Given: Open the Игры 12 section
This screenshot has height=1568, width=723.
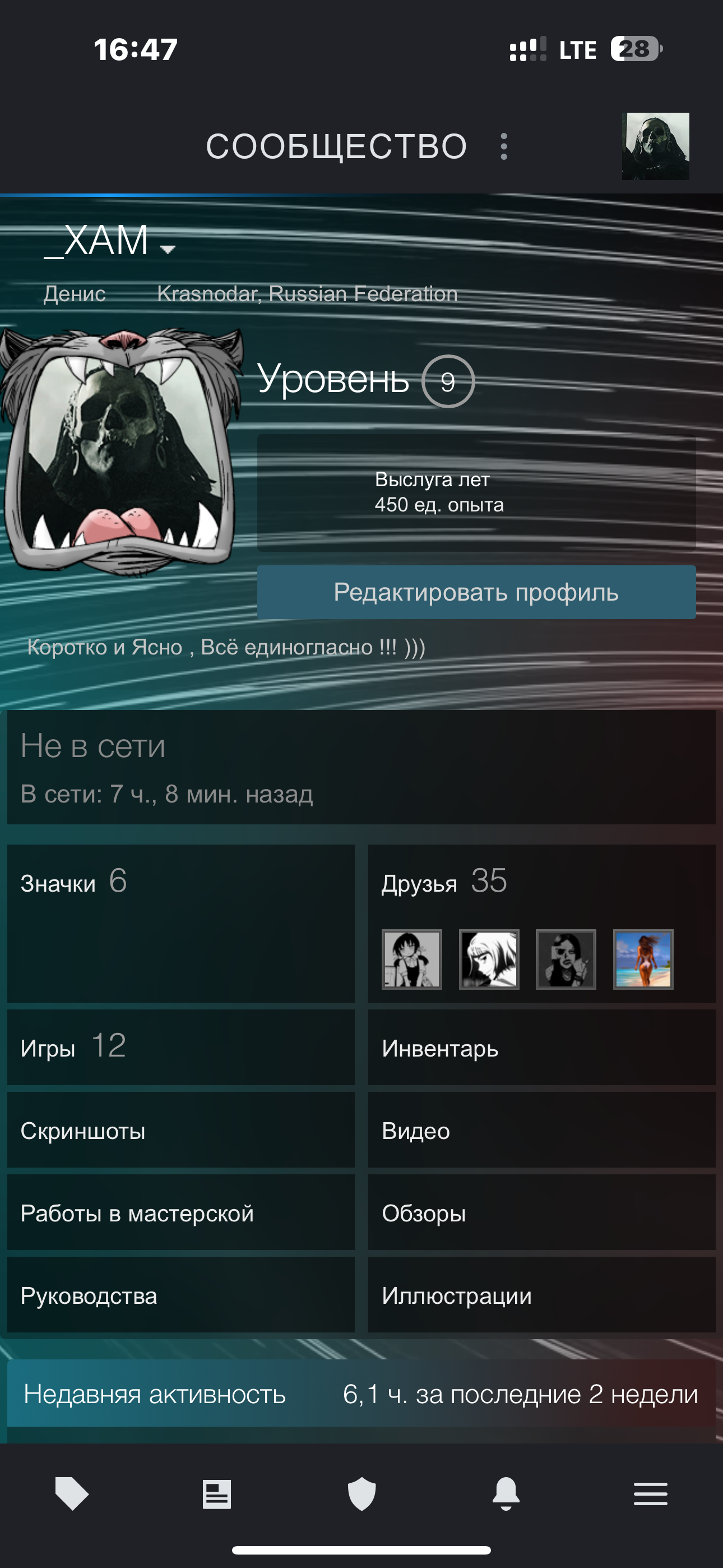Looking at the screenshot, I should click(180, 1048).
